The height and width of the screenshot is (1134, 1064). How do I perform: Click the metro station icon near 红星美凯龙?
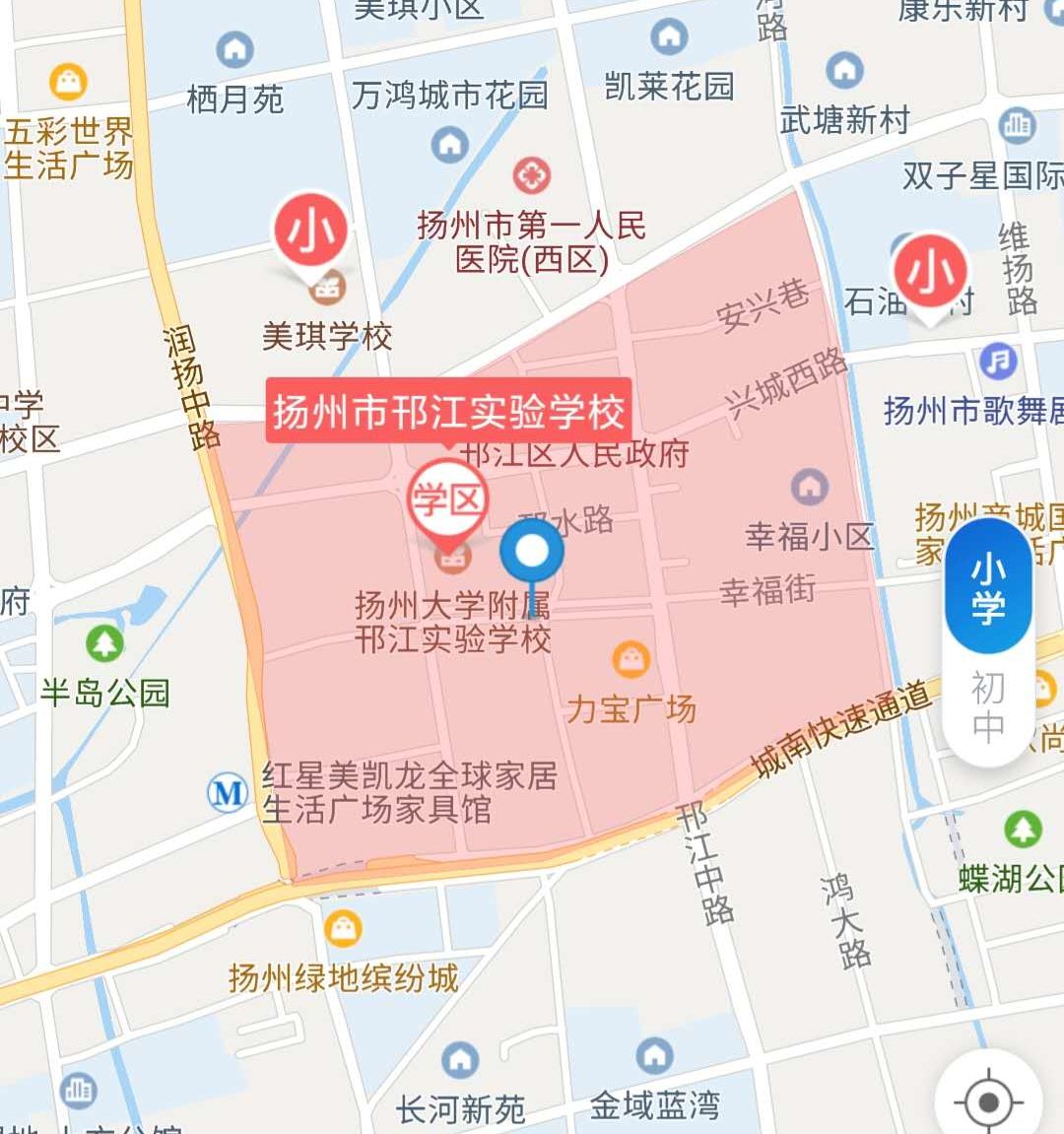[x=229, y=790]
